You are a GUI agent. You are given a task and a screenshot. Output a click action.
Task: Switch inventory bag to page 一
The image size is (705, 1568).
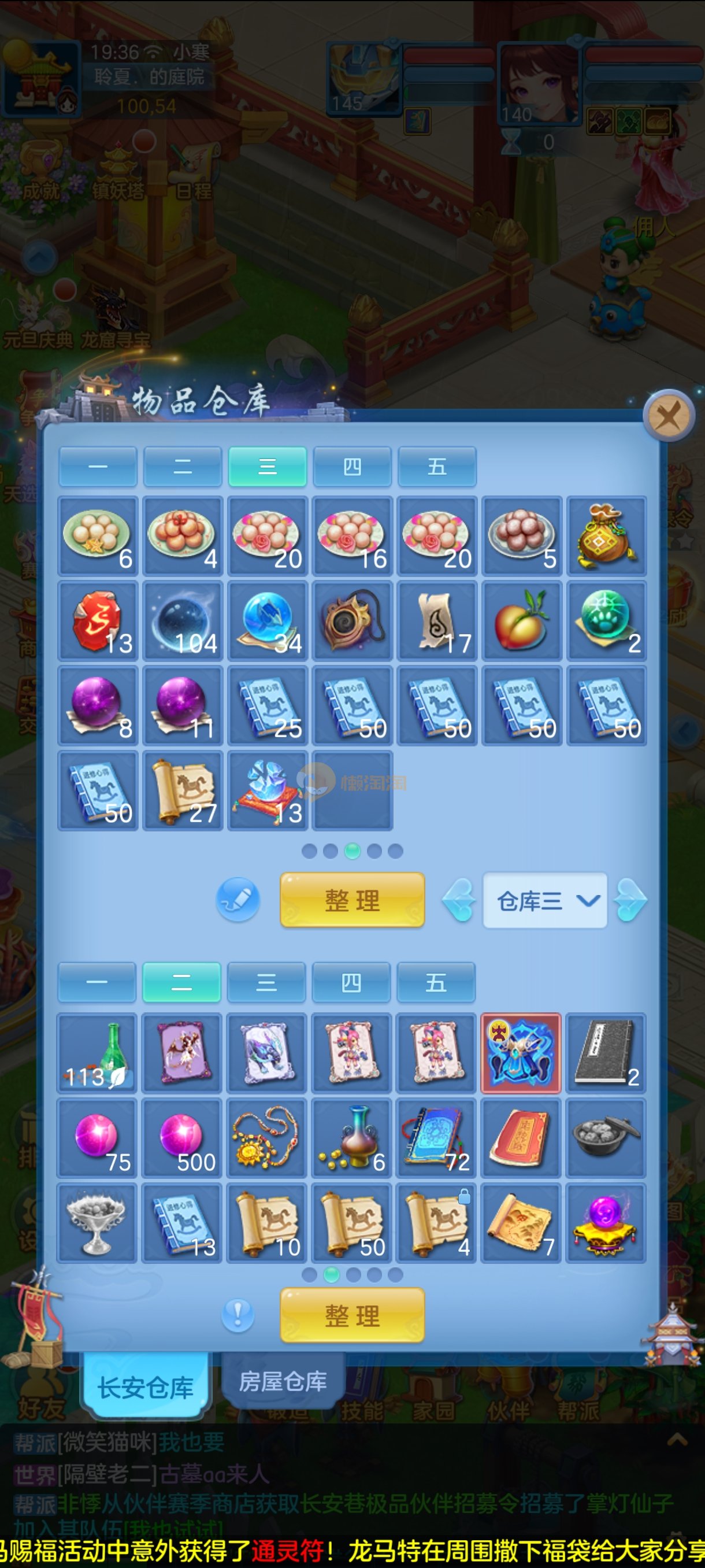[97, 982]
